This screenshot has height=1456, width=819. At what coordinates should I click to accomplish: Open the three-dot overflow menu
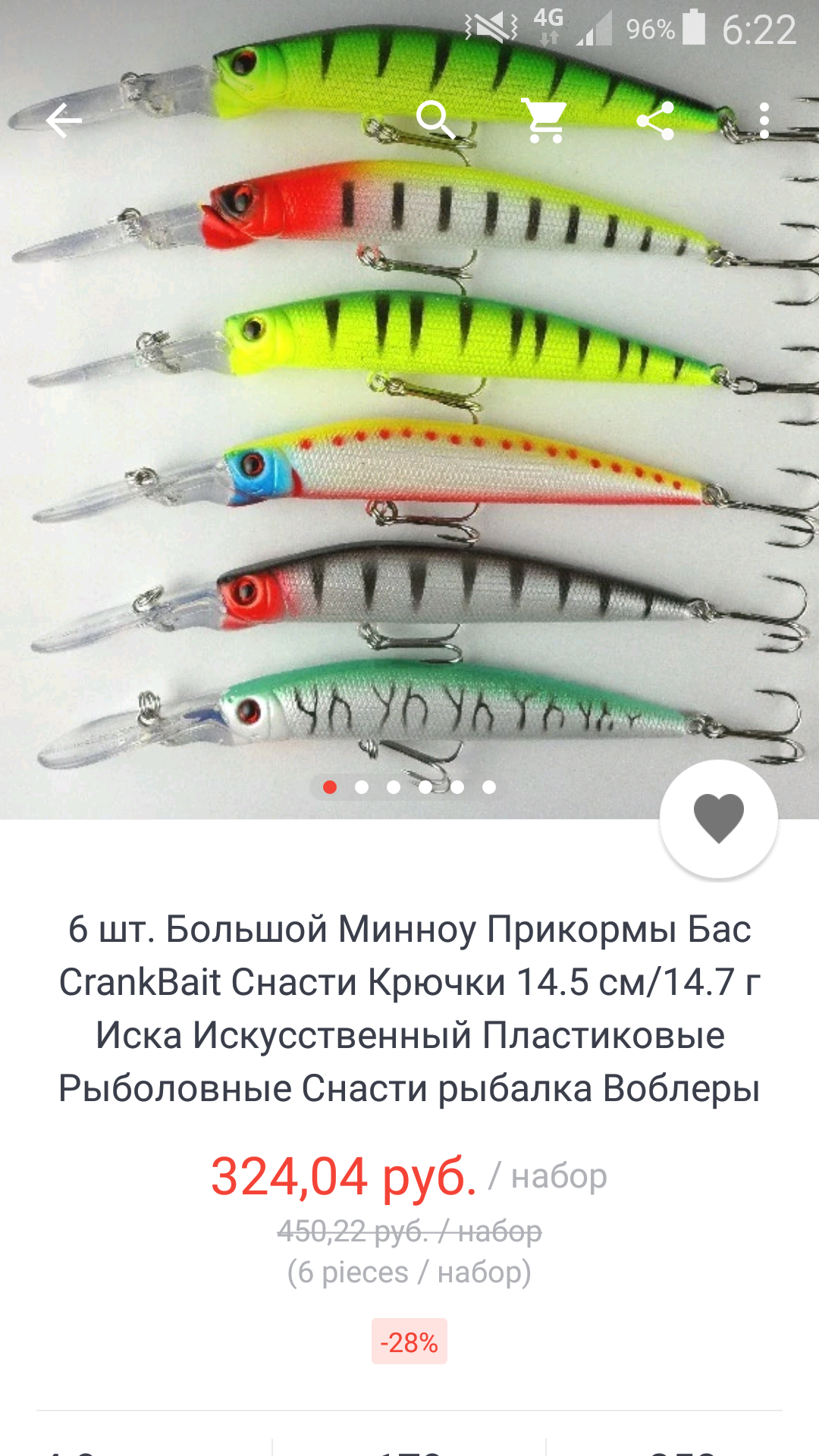pos(764,121)
